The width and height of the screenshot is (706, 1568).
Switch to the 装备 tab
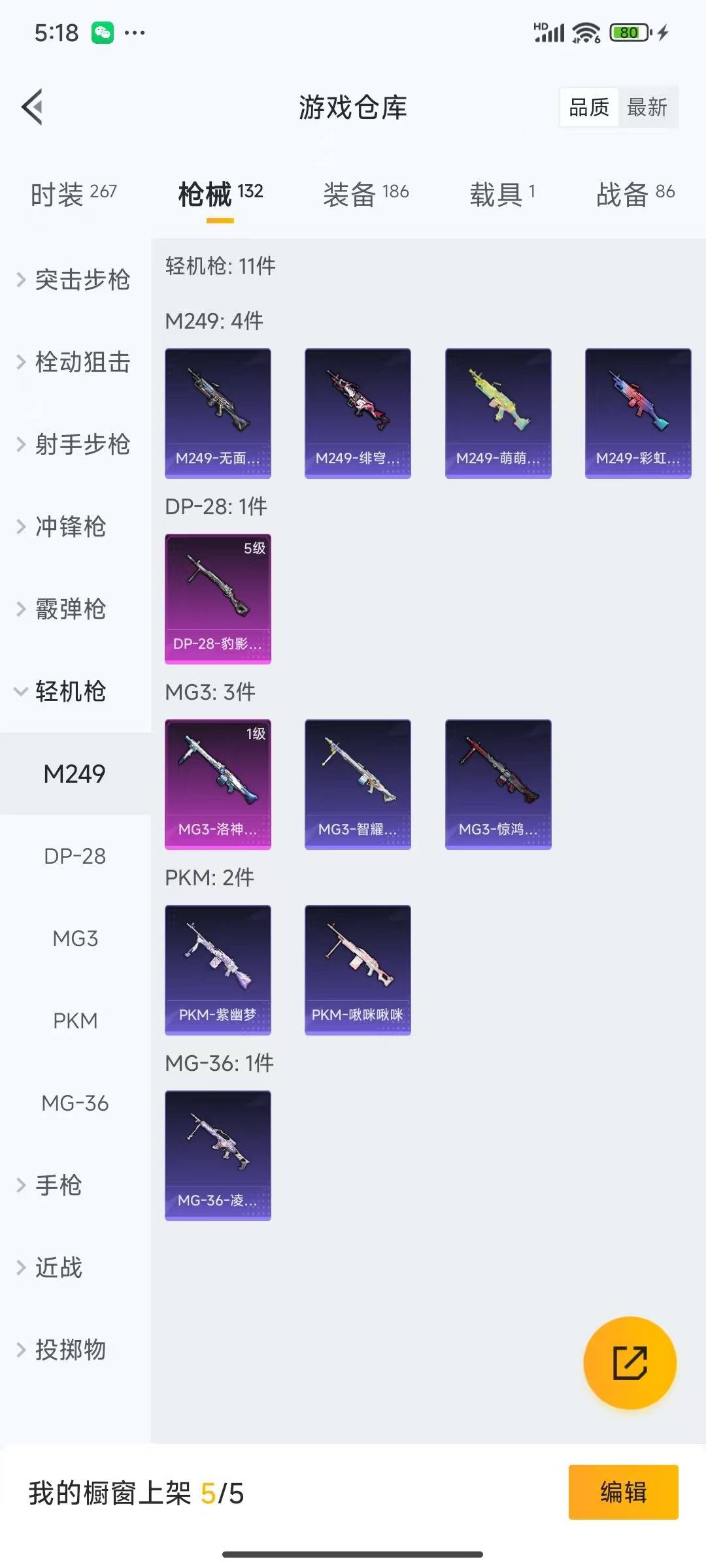[x=365, y=194]
